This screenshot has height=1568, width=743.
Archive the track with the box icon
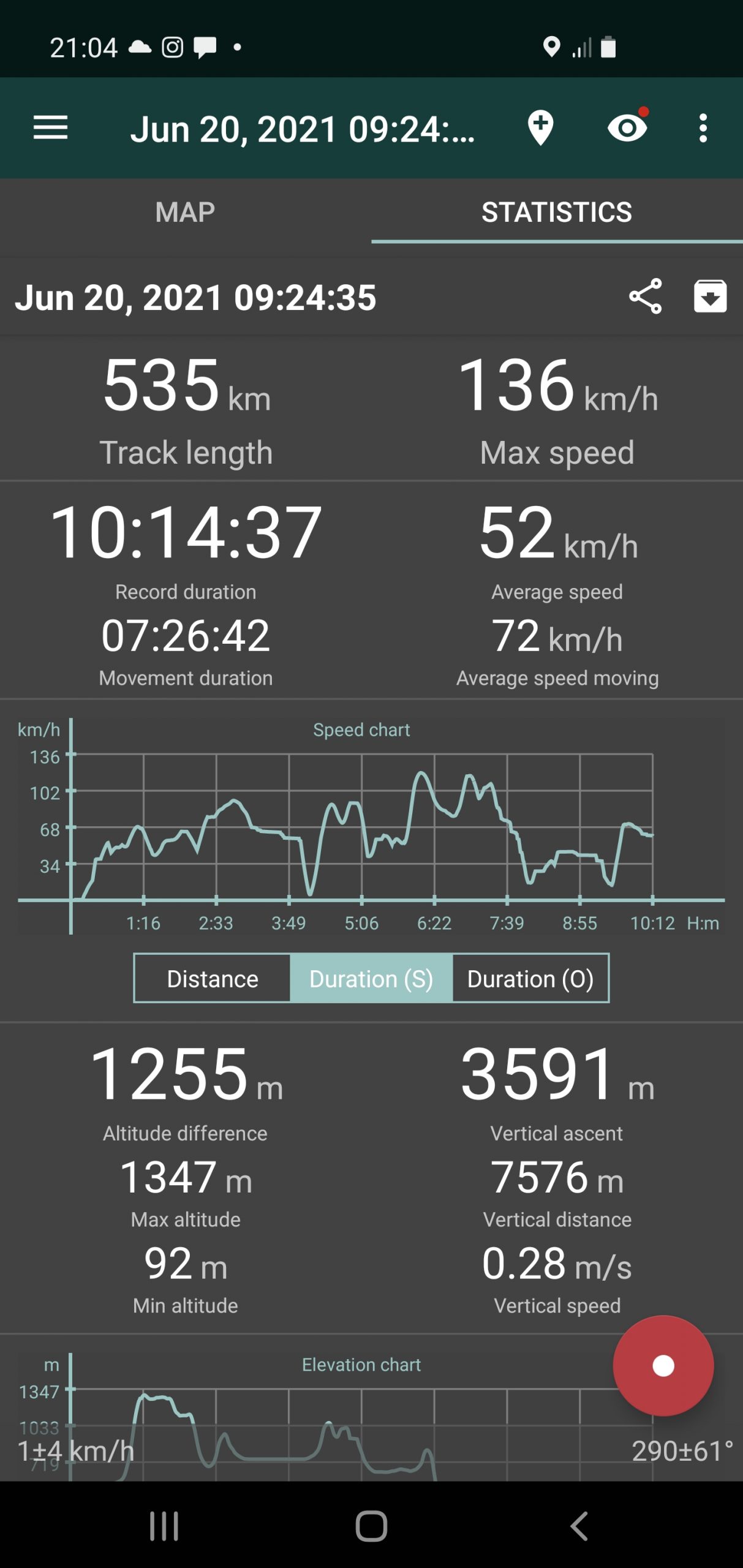point(710,296)
